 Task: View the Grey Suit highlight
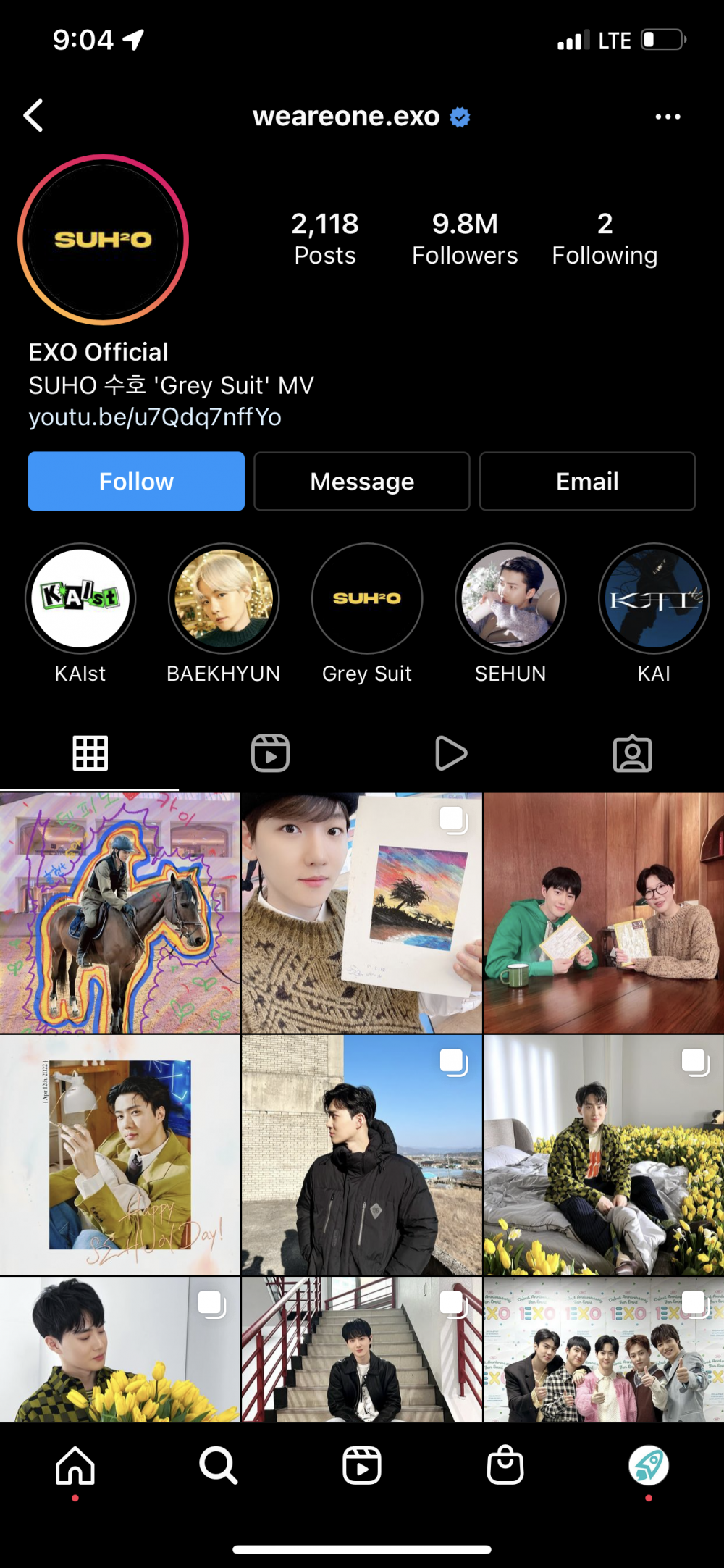coord(367,599)
